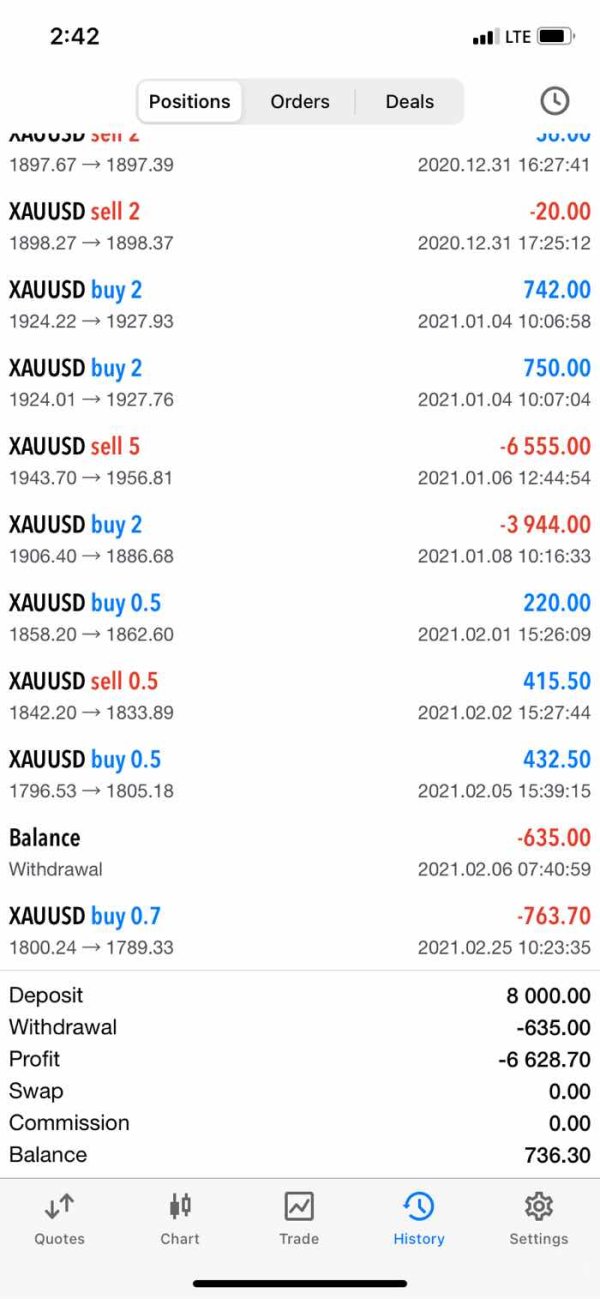
Task: View the XAUUSD sell 2 position with -20.00
Action: (300, 226)
